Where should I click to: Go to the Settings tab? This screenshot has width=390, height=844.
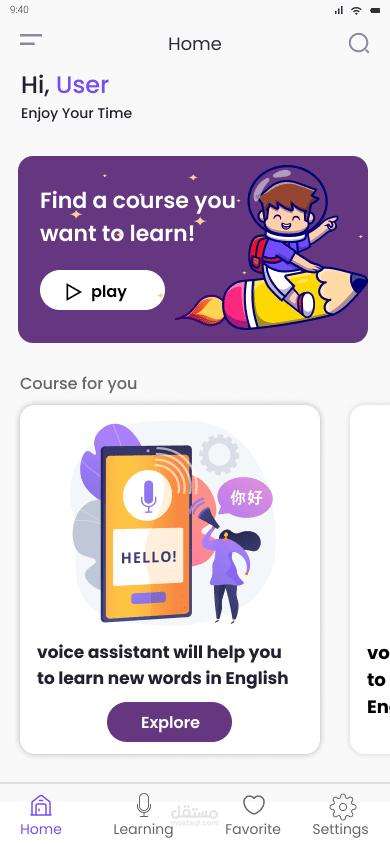[341, 814]
